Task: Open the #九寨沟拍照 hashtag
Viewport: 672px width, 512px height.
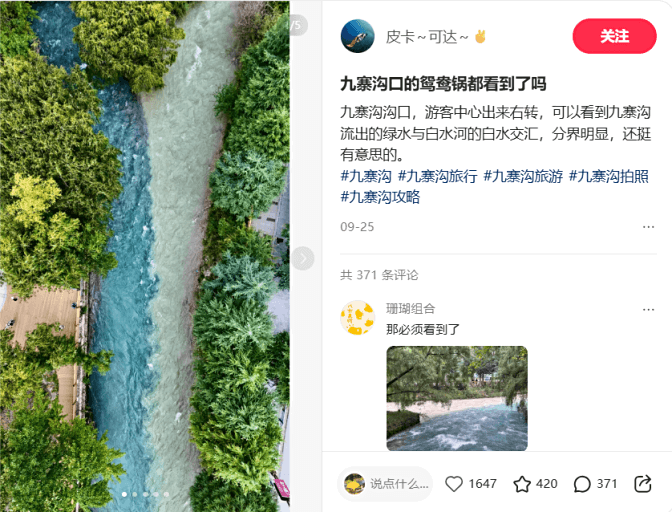Action: point(608,176)
